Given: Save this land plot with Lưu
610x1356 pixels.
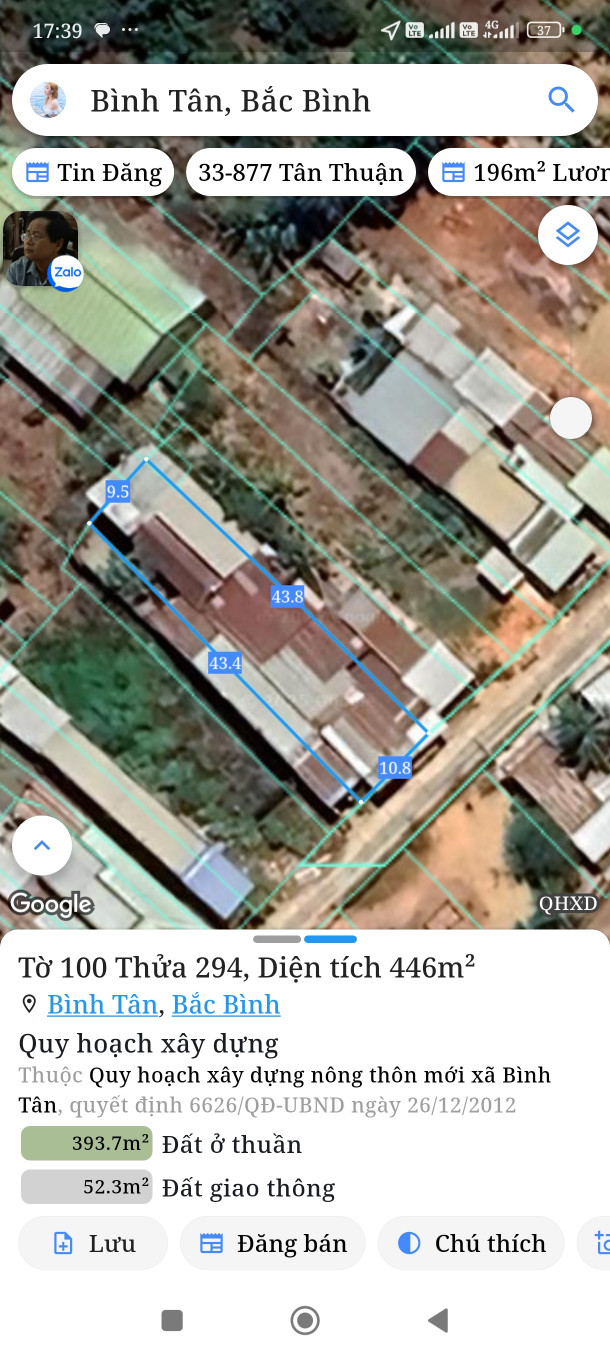Looking at the screenshot, I should click(92, 1243).
